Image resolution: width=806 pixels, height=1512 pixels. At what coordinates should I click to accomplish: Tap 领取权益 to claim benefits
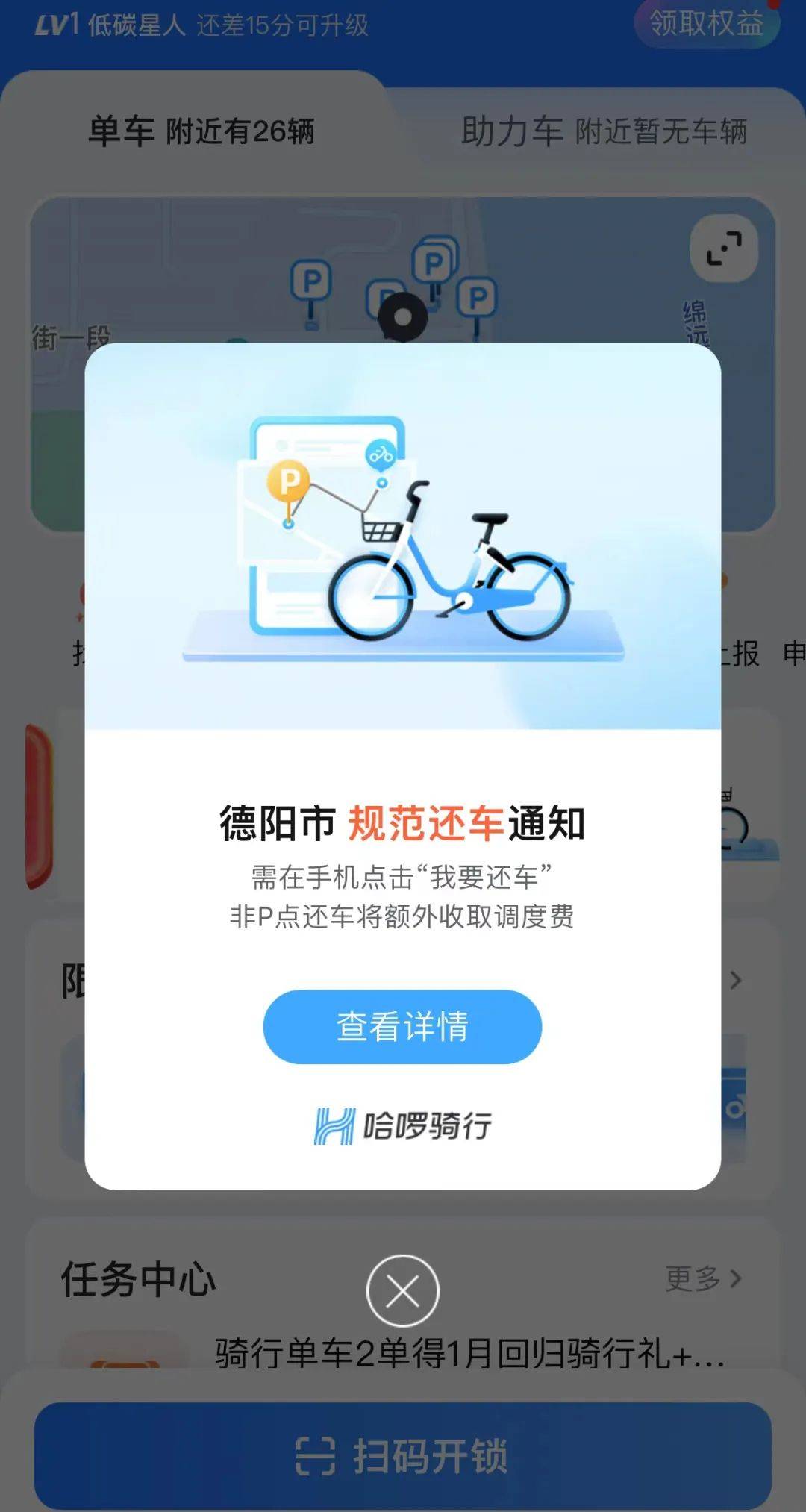coord(705,23)
